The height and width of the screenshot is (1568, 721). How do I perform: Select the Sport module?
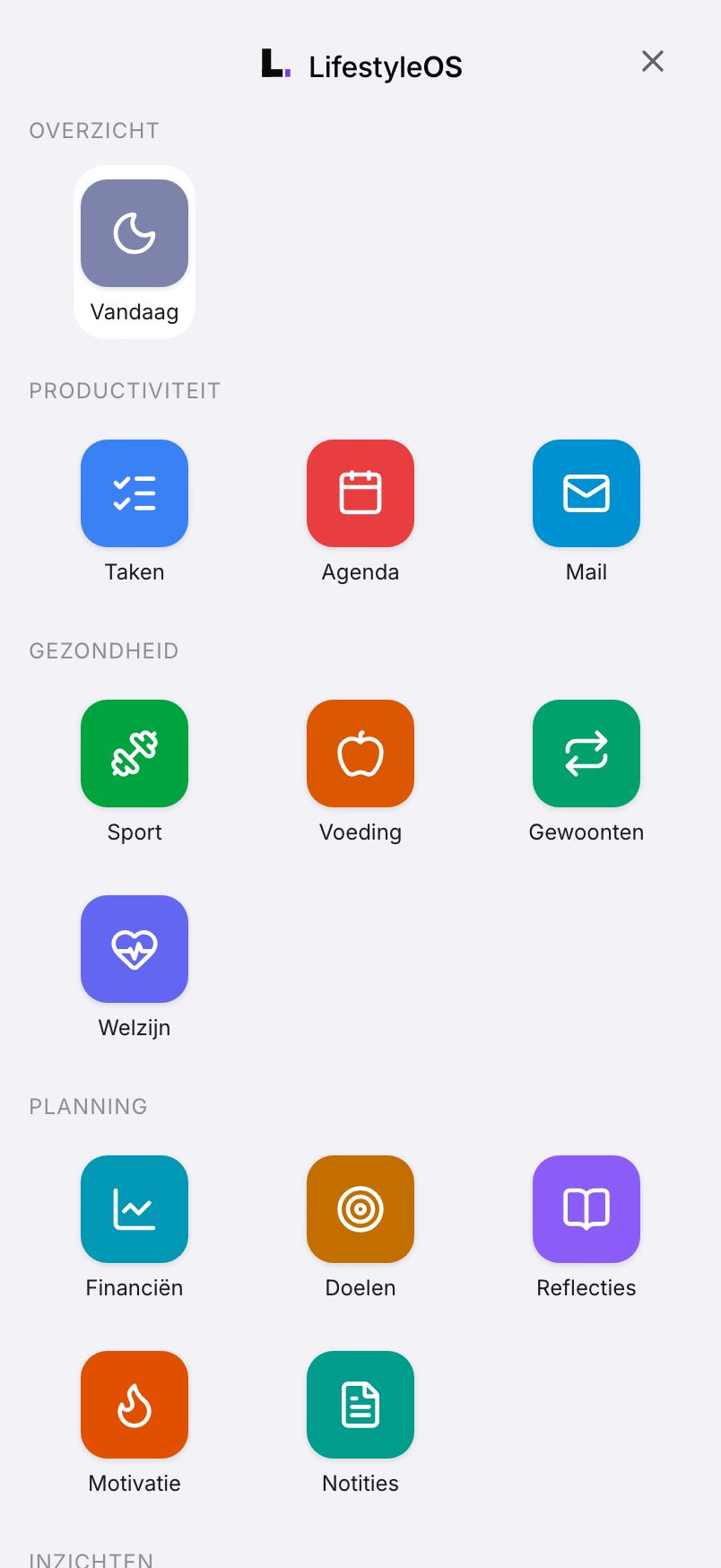pyautogui.click(x=135, y=772)
